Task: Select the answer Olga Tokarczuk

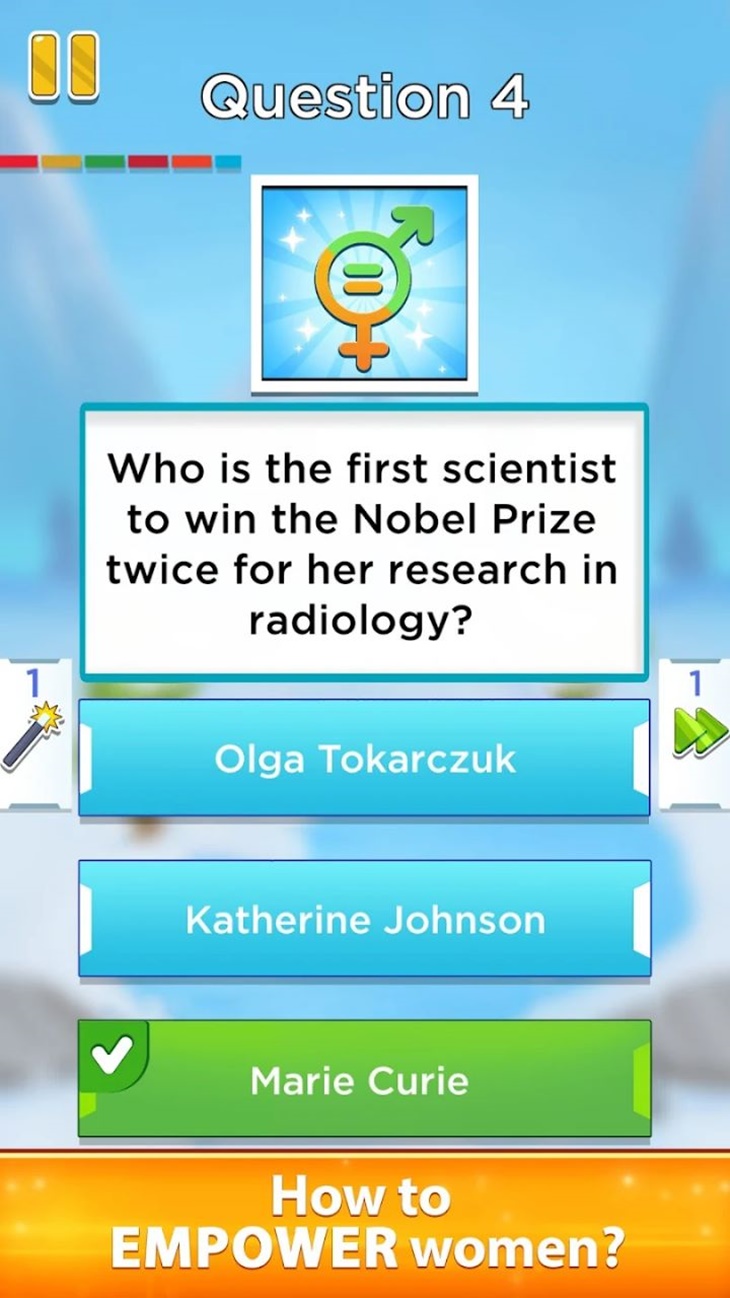Action: [364, 758]
